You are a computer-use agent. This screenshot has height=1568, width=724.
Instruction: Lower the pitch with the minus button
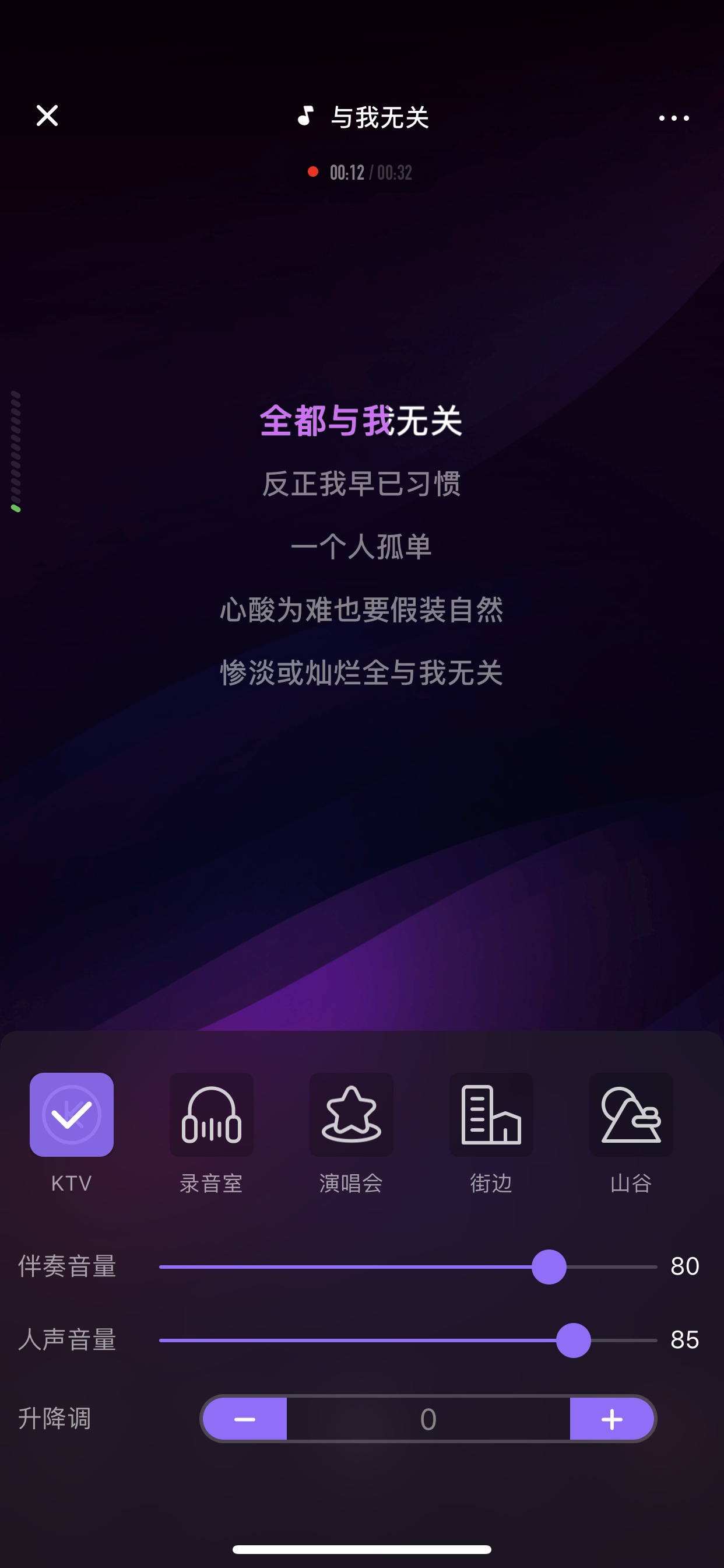pos(245,1419)
